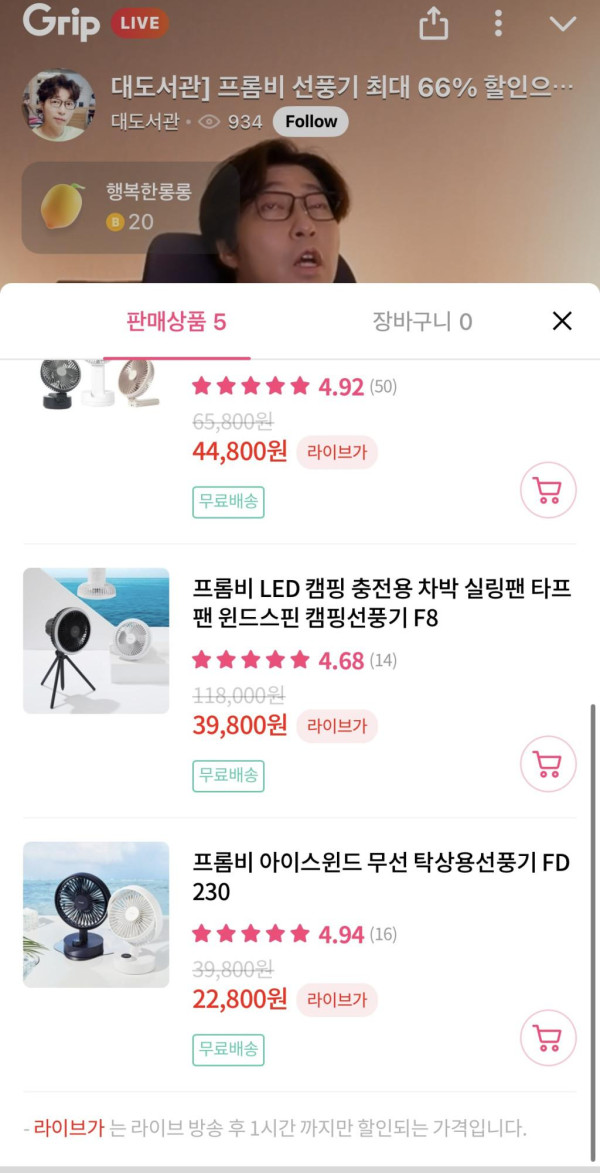Close the product list panel
600x1173 pixels.
[x=562, y=320]
